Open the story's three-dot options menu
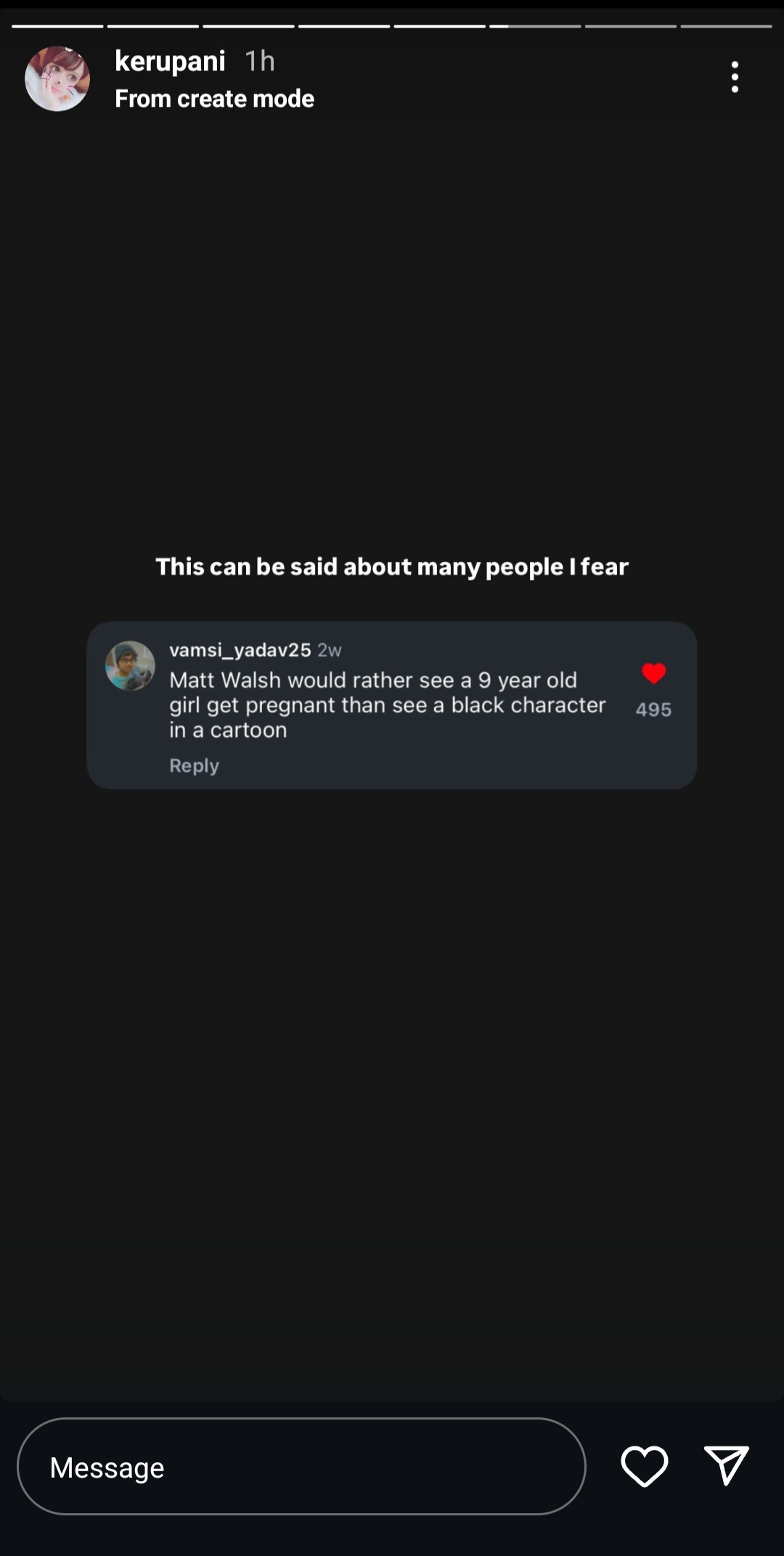Image resolution: width=784 pixels, height=1556 pixels. 735,77
